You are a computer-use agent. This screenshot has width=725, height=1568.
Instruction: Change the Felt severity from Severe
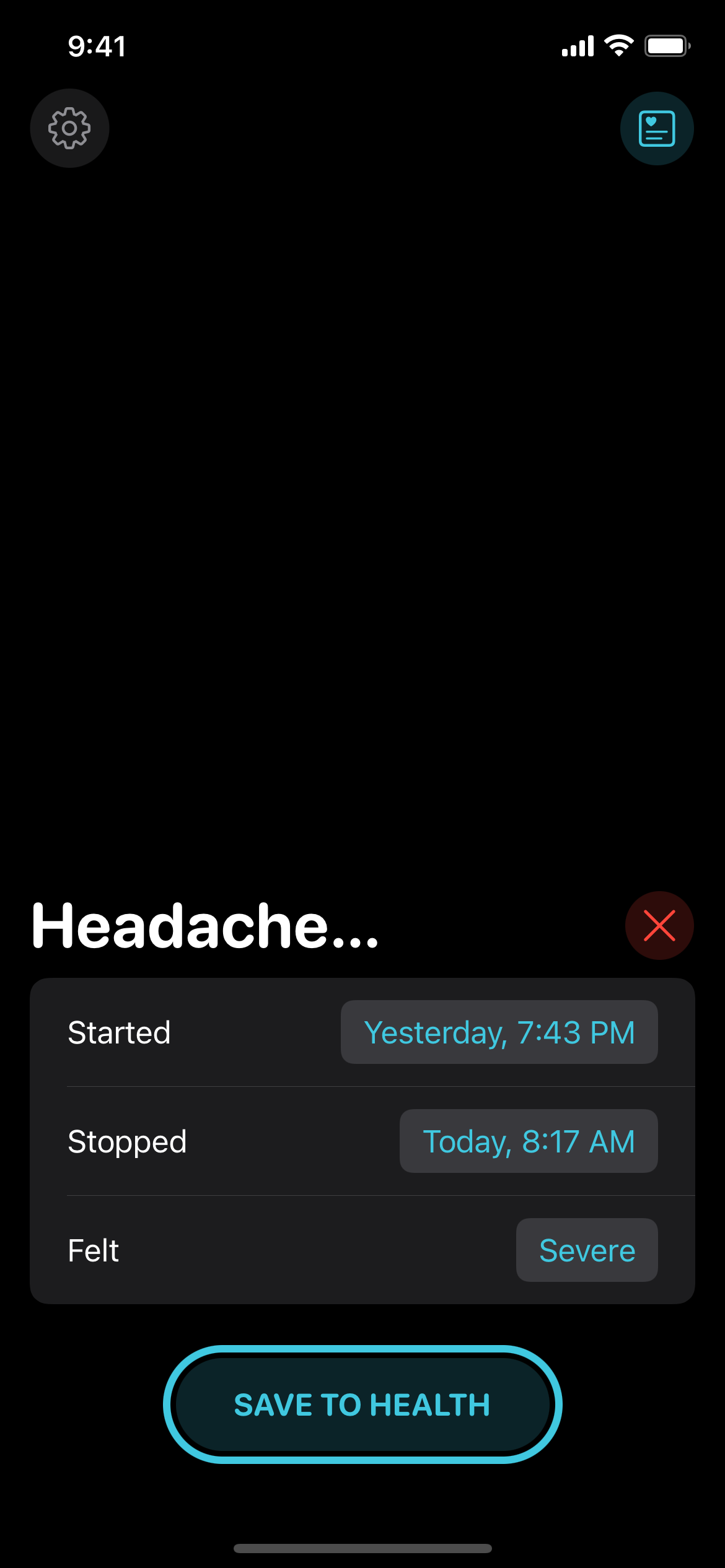click(x=586, y=1250)
